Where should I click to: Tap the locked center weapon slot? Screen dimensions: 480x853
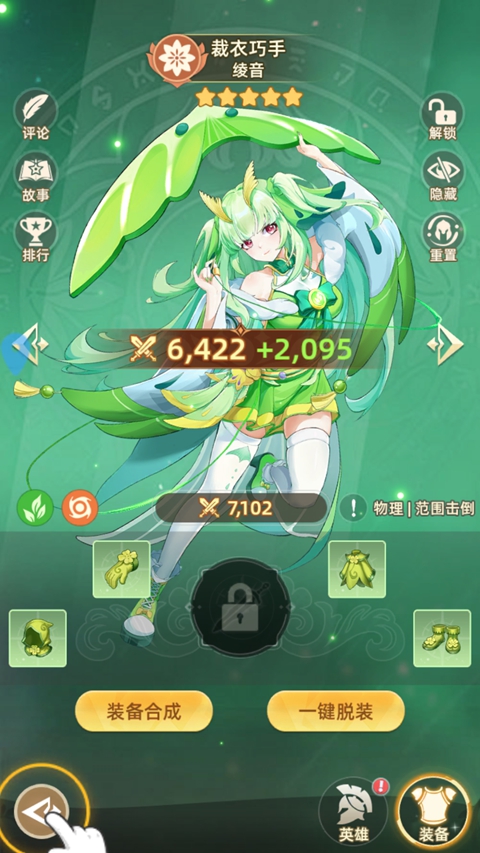[x=240, y=607]
